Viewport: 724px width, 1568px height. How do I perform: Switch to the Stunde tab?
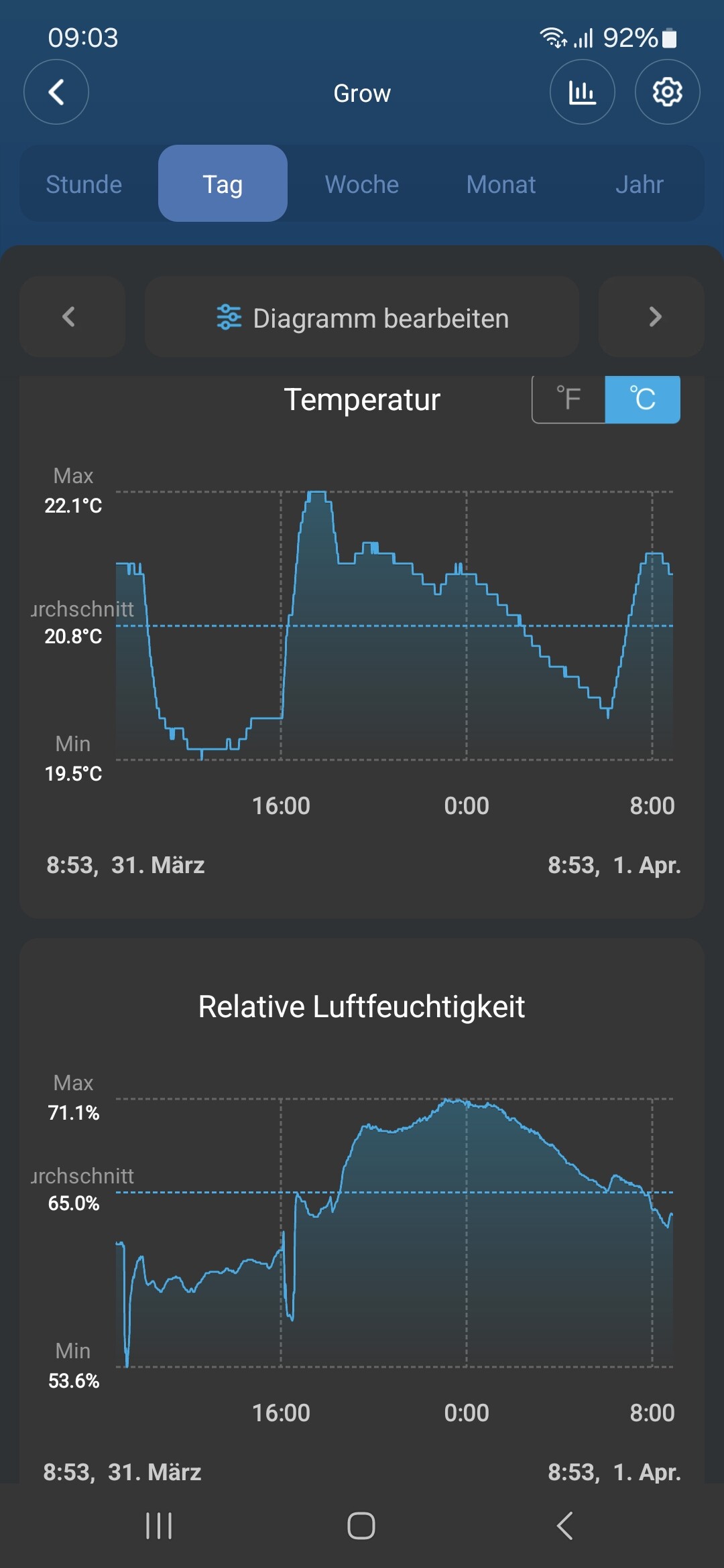point(84,184)
